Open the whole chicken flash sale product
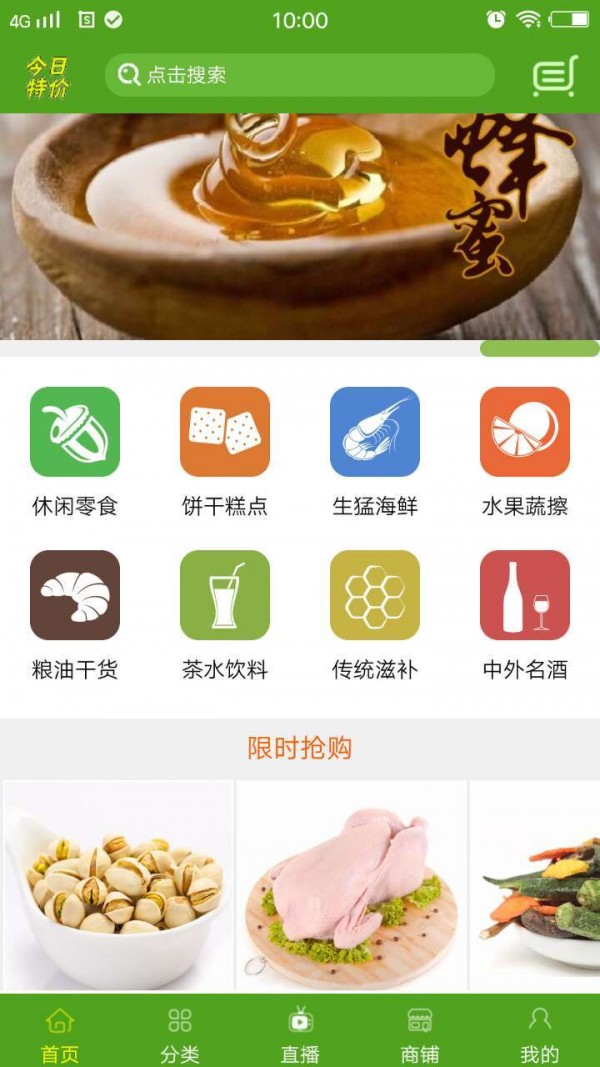600x1067 pixels. (351, 885)
